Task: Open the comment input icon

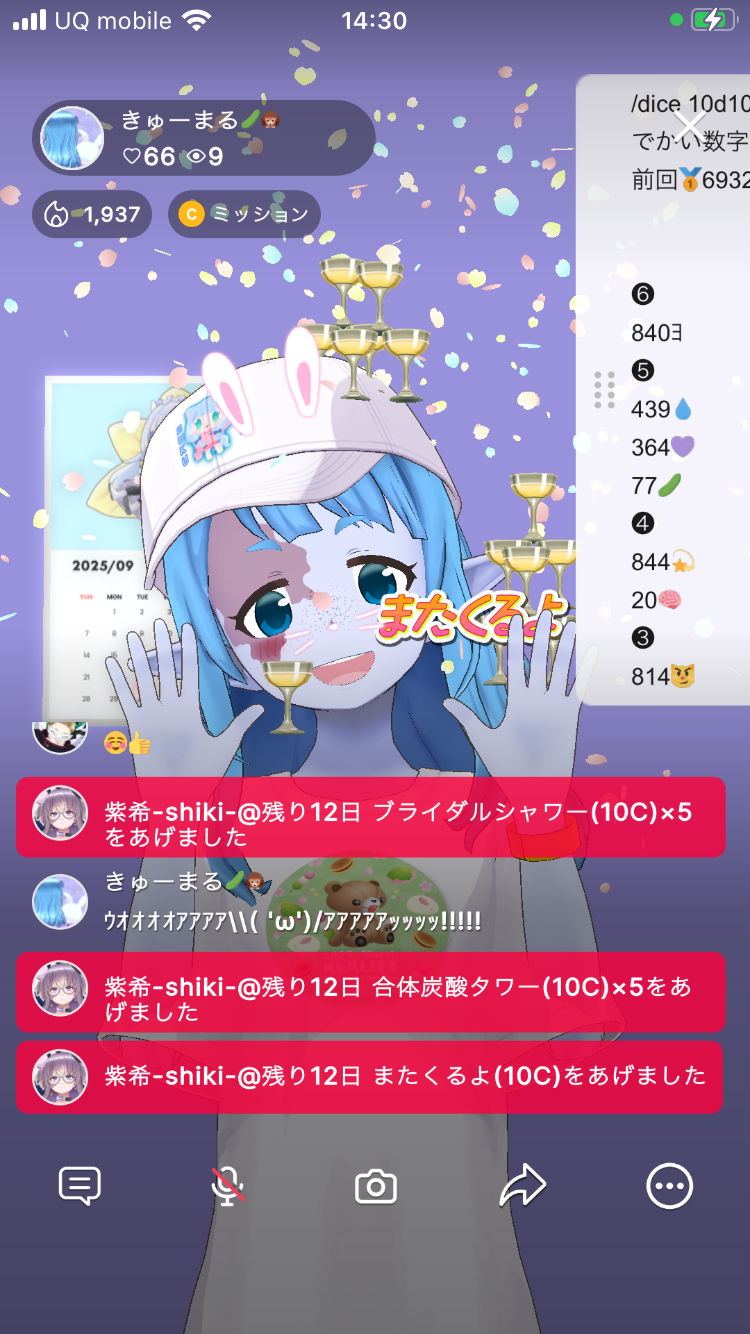Action: click(80, 1187)
